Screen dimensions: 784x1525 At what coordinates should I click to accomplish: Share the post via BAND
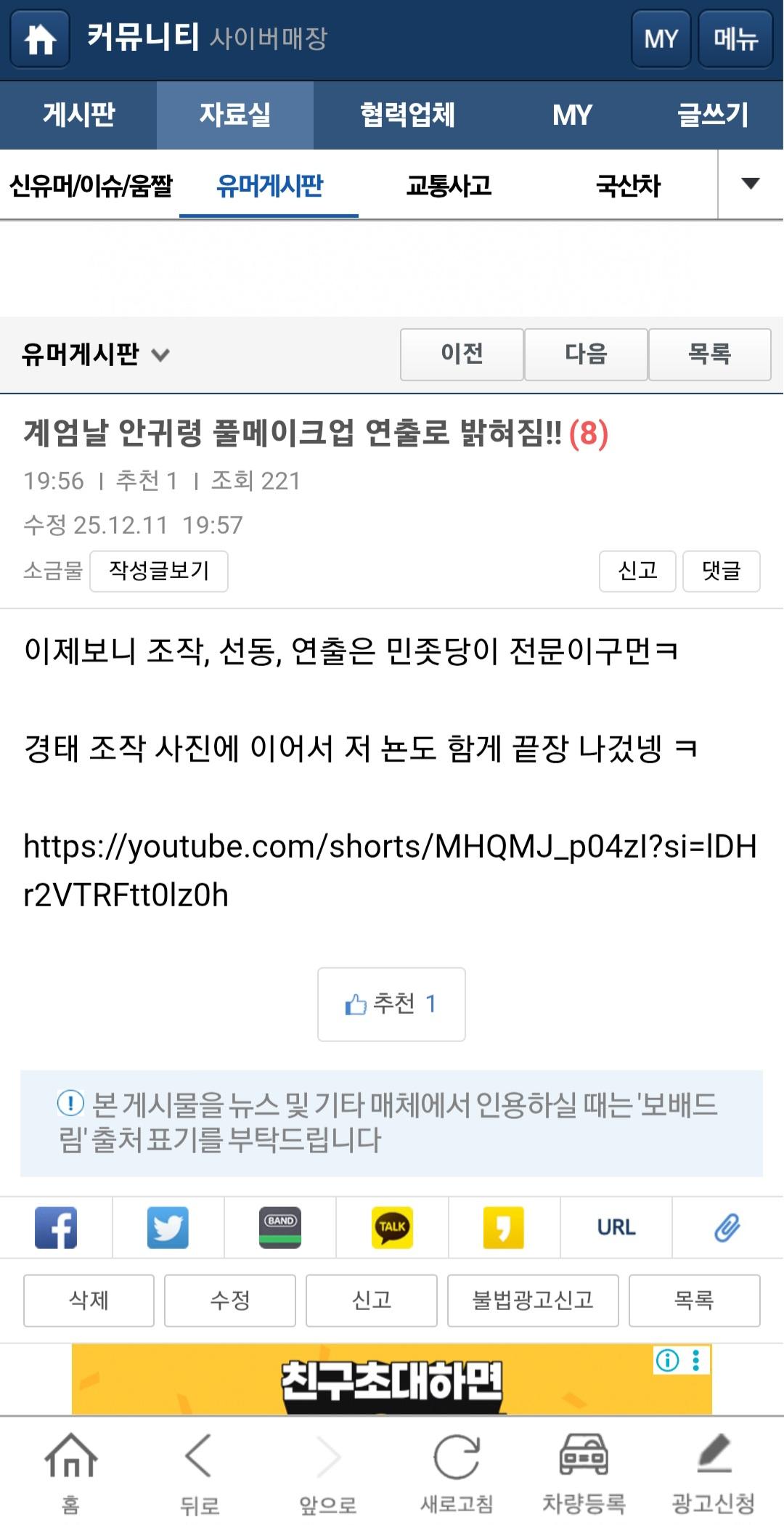click(279, 1228)
